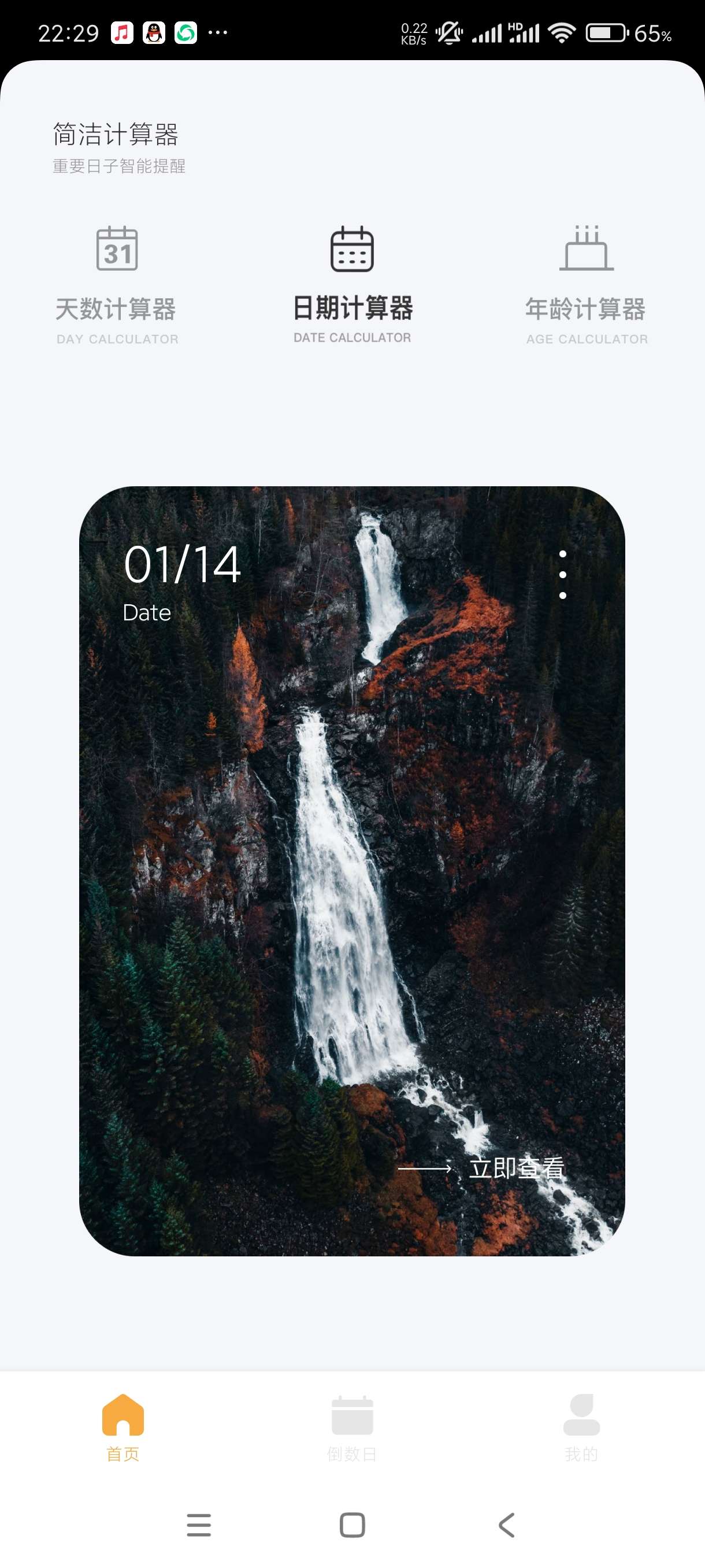Select the 年龄计算器 age calculator

point(586,284)
